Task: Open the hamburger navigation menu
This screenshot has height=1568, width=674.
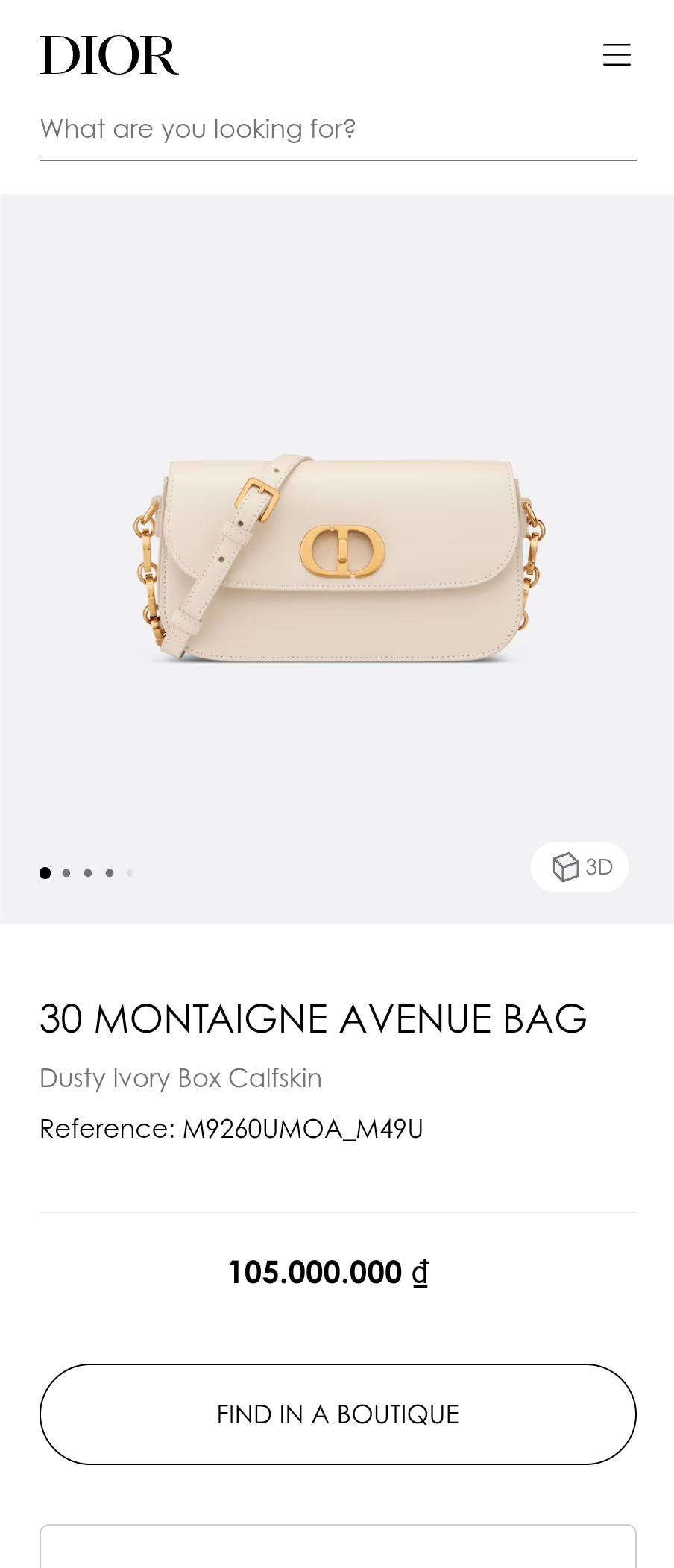Action: click(x=616, y=54)
